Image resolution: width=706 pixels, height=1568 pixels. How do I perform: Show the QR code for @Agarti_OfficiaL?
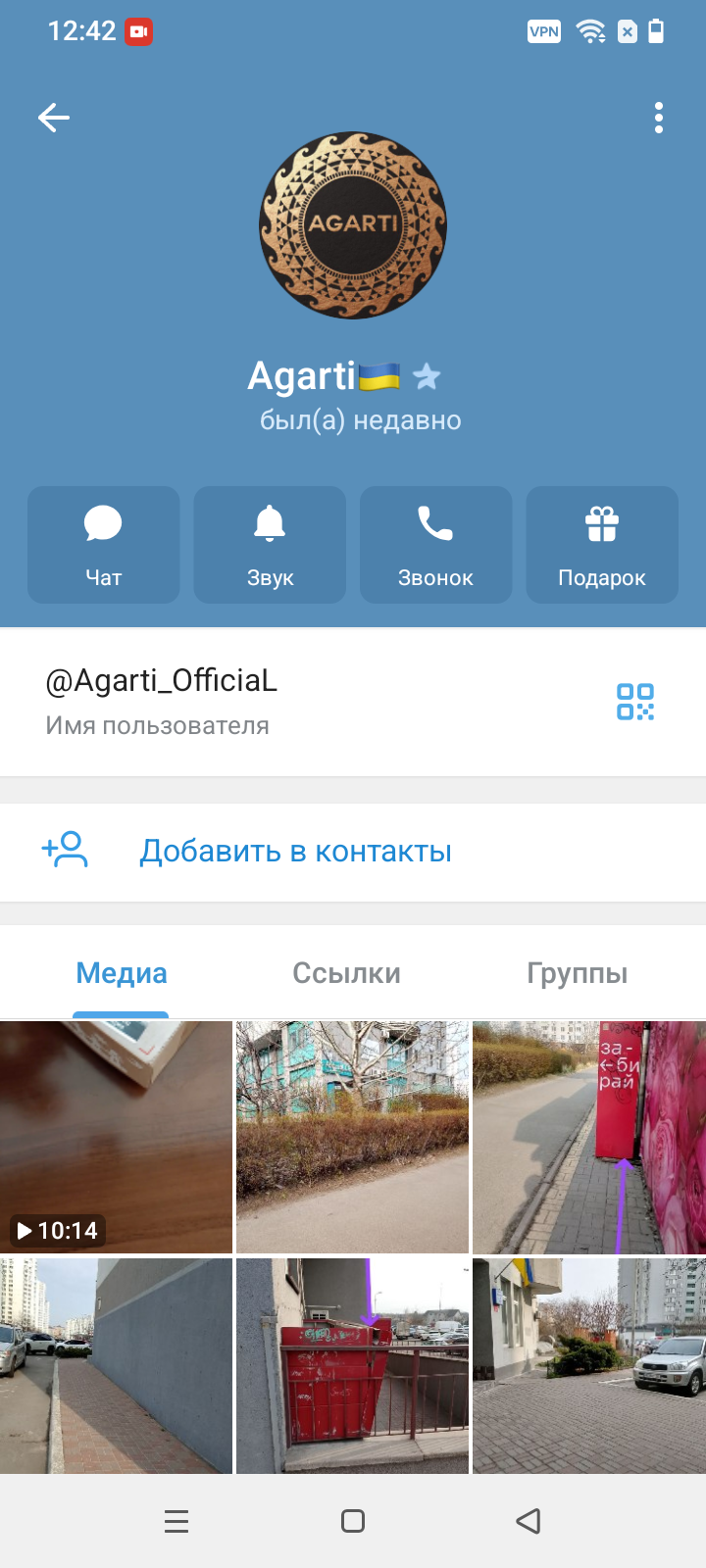click(x=635, y=702)
